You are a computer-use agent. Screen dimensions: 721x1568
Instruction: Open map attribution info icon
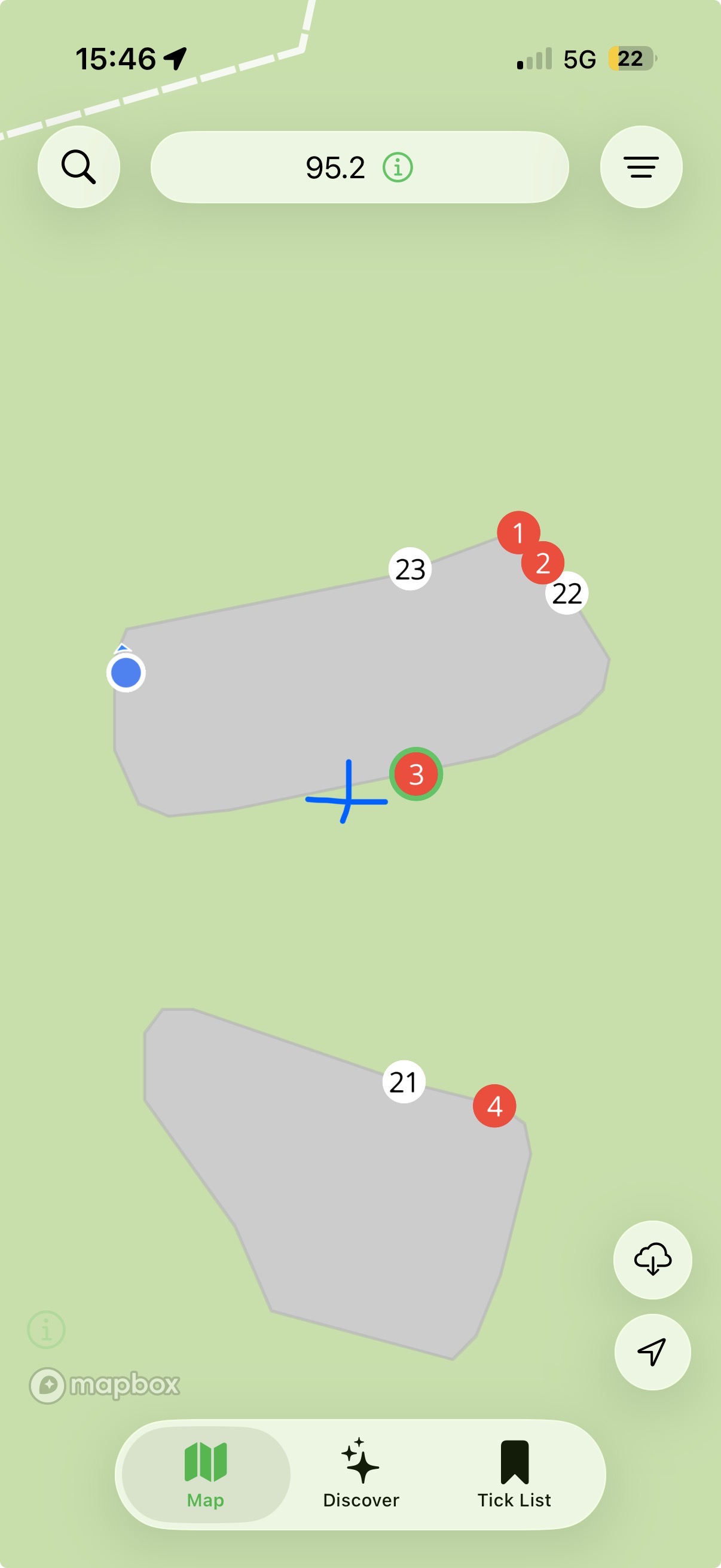click(46, 1329)
